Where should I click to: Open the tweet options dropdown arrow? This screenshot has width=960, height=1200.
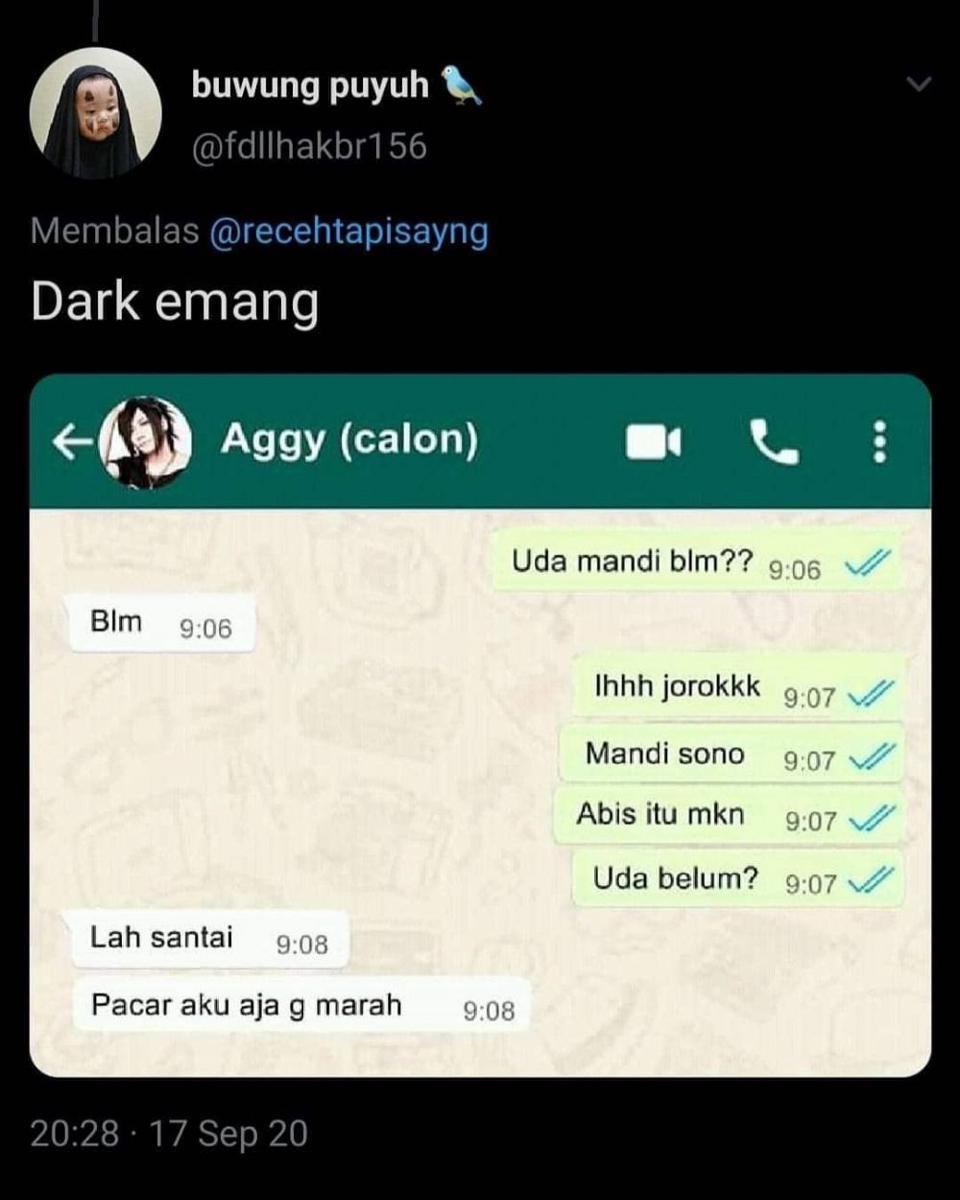point(918,86)
